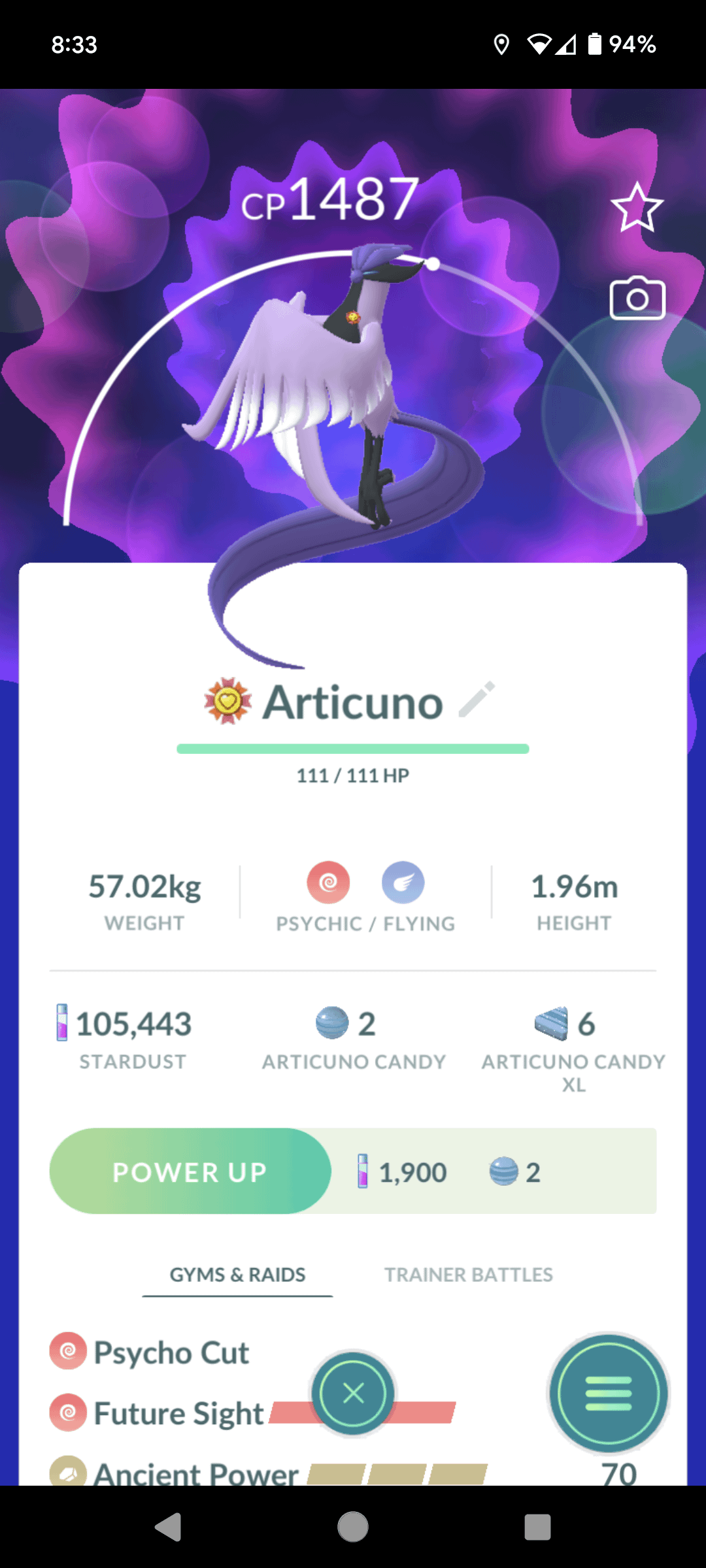Open the best buddy badge next to name
The width and height of the screenshot is (706, 1568).
click(227, 702)
